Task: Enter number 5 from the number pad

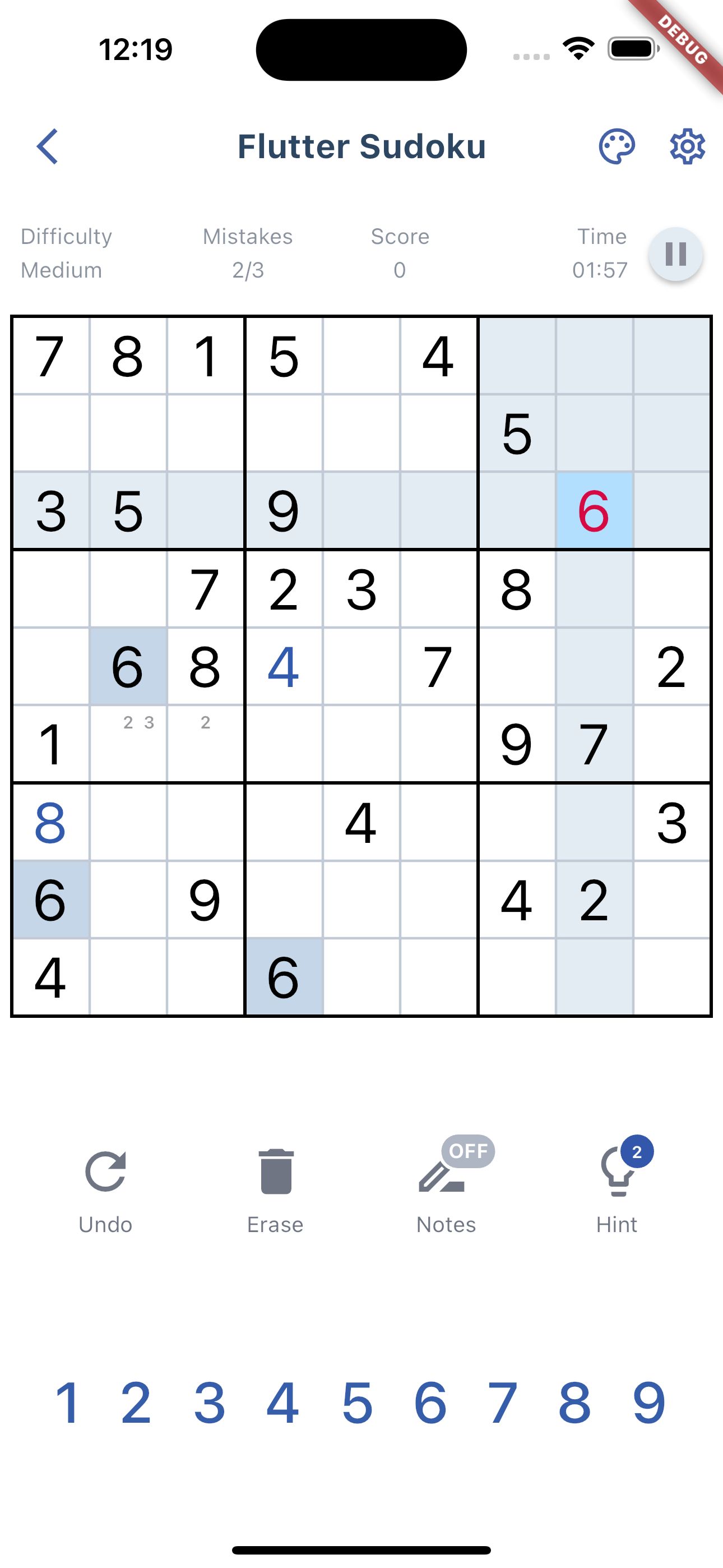Action: click(x=357, y=1403)
